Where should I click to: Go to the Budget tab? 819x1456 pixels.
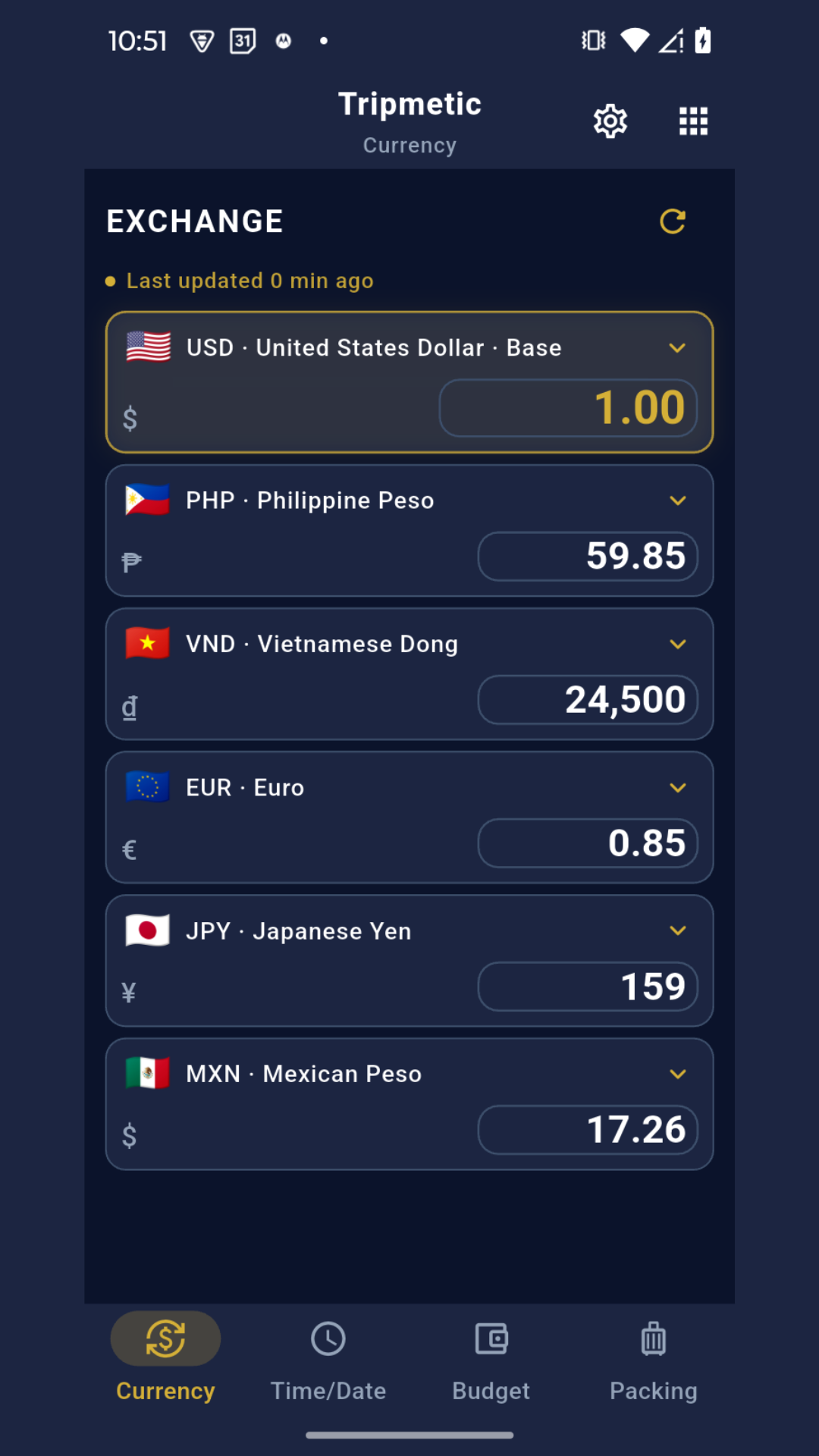491,1357
